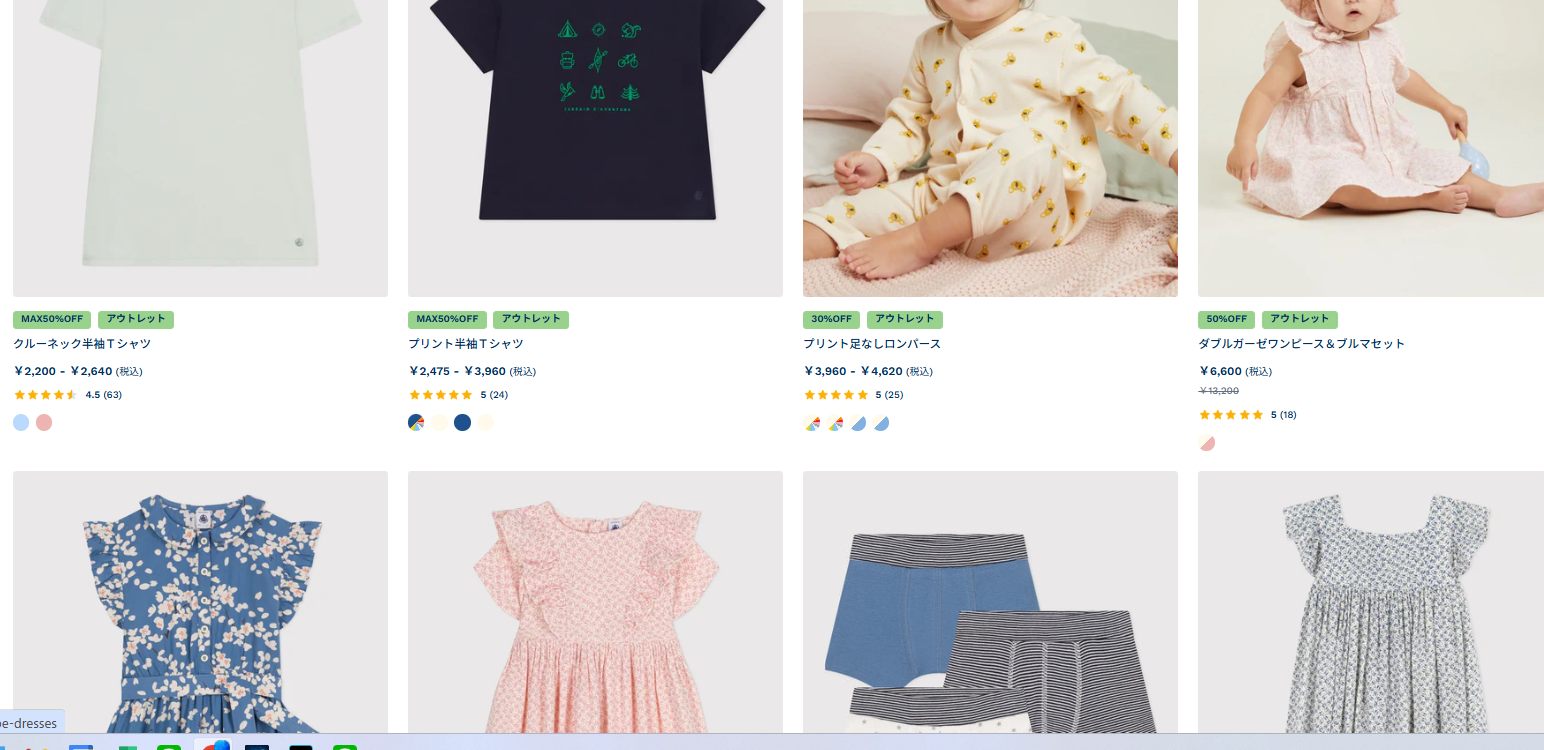The width and height of the screenshot is (1544, 750).
Task: Open the pink floral ruffle dress card
Action: pyautogui.click(x=595, y=610)
